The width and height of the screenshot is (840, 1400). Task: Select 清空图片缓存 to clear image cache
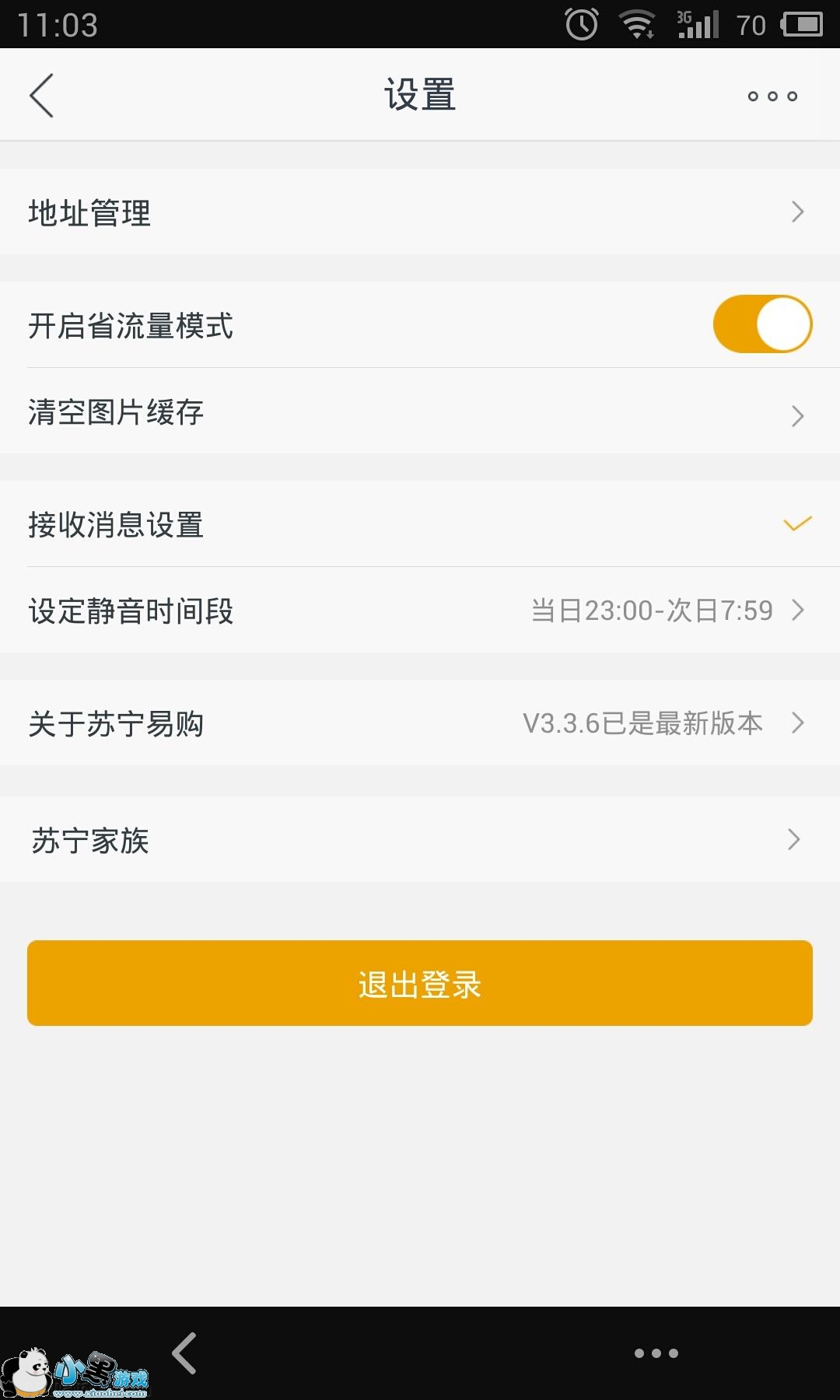click(x=420, y=412)
